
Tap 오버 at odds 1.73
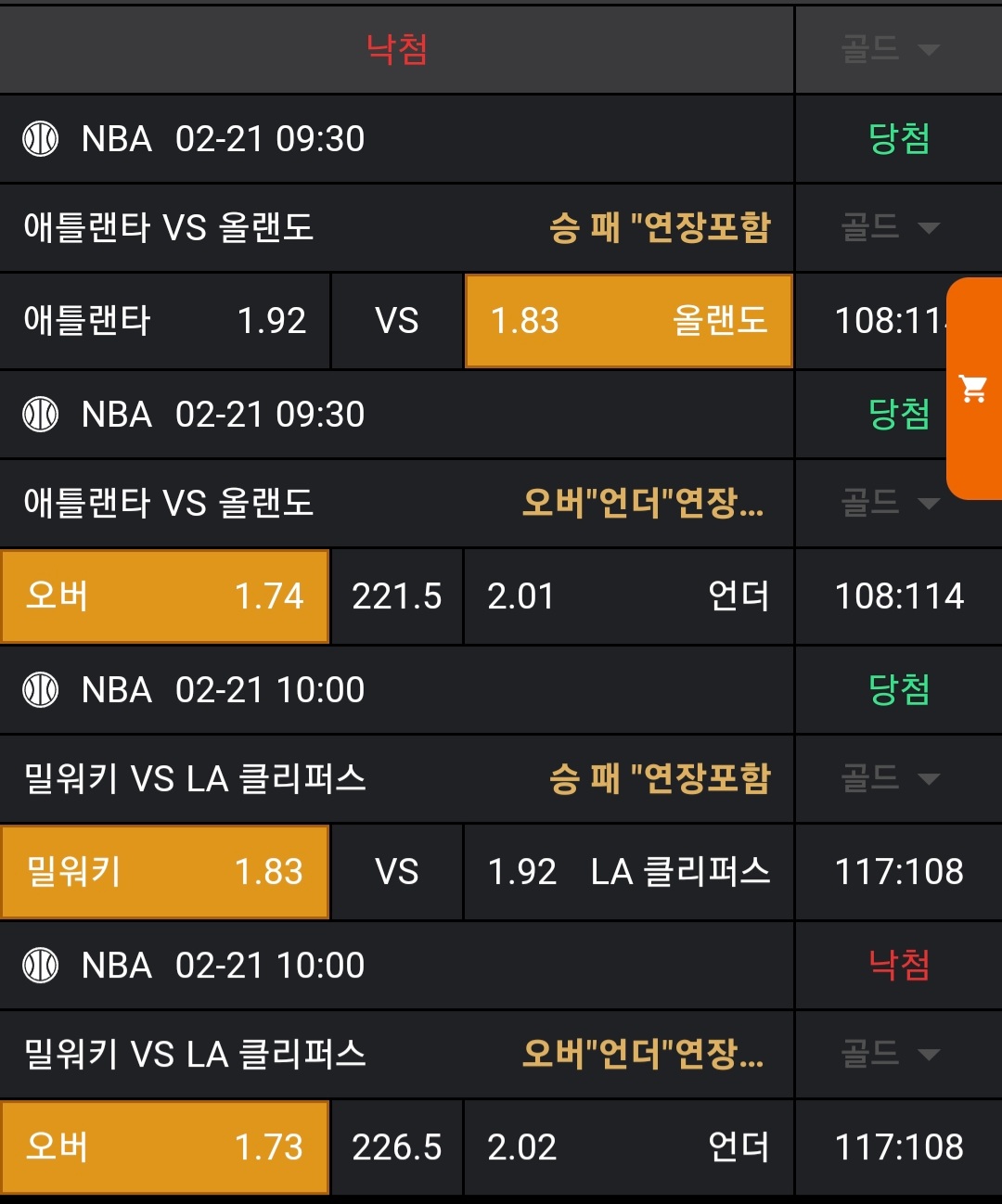[165, 1147]
